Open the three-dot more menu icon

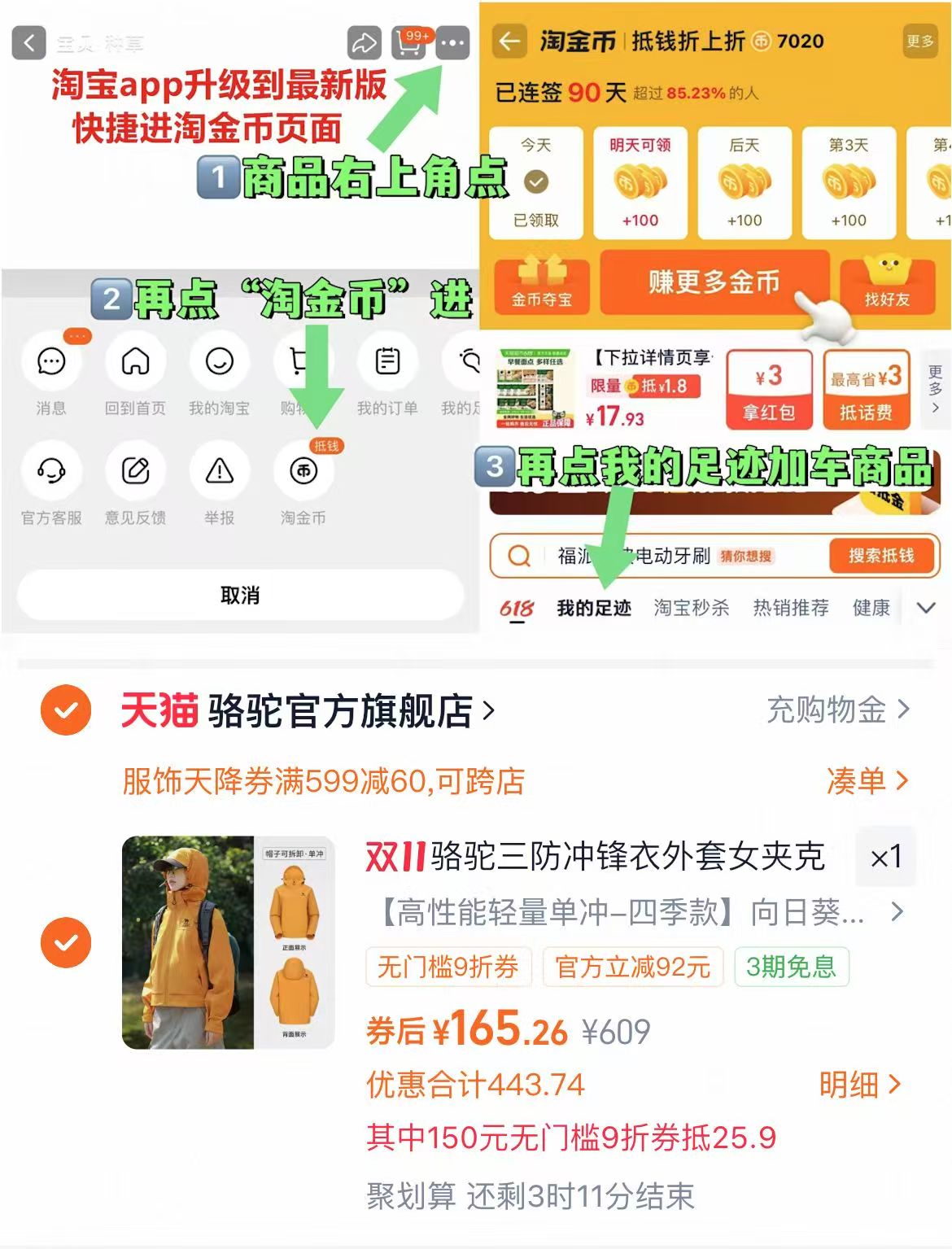(452, 42)
